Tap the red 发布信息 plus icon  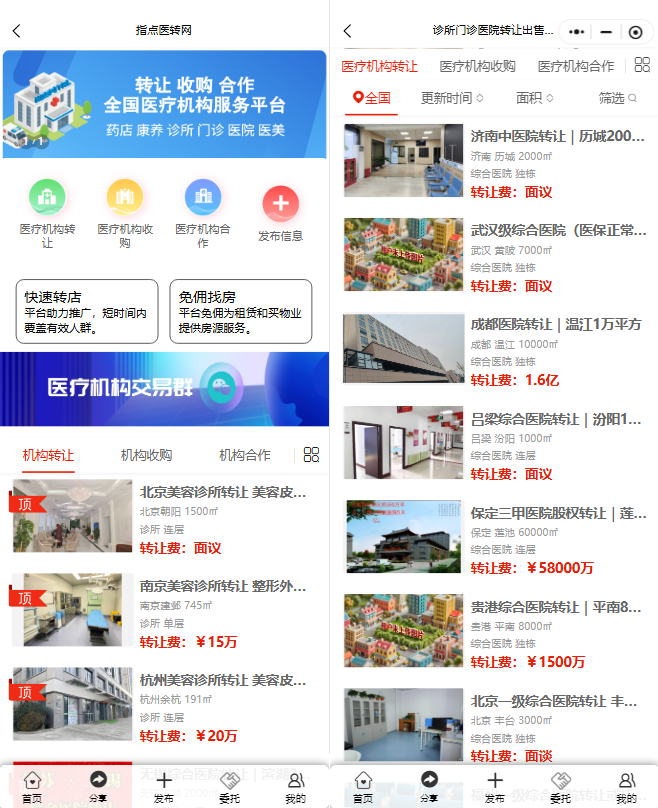click(x=280, y=205)
